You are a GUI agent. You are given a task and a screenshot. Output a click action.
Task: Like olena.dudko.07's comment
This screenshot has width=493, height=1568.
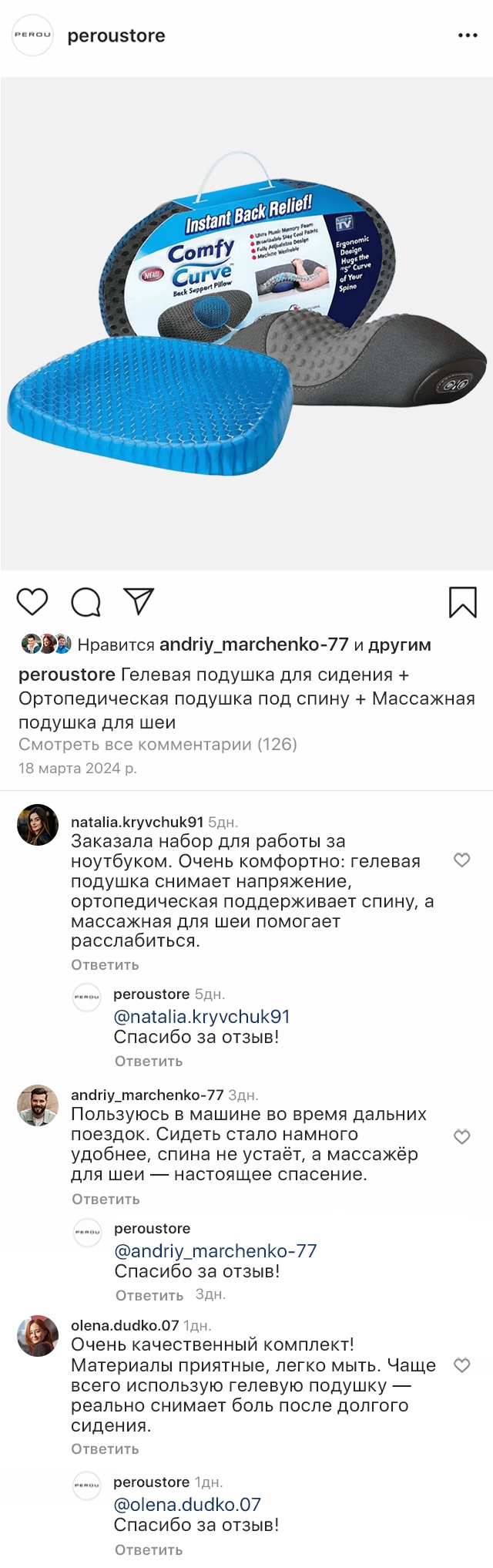coord(461,1365)
